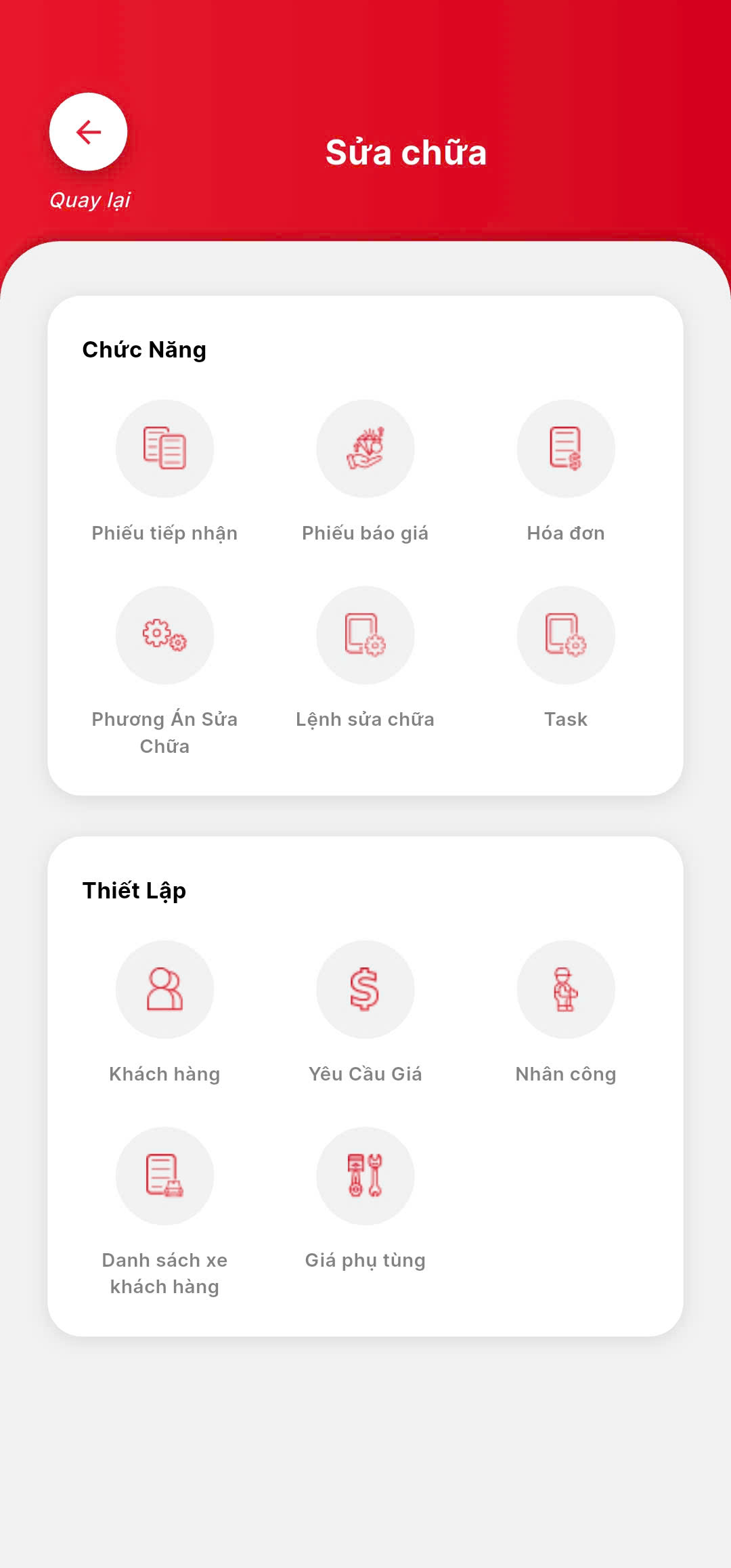The width and height of the screenshot is (731, 1568).
Task: Open Phiếu tiếp nhận
Action: (x=164, y=449)
